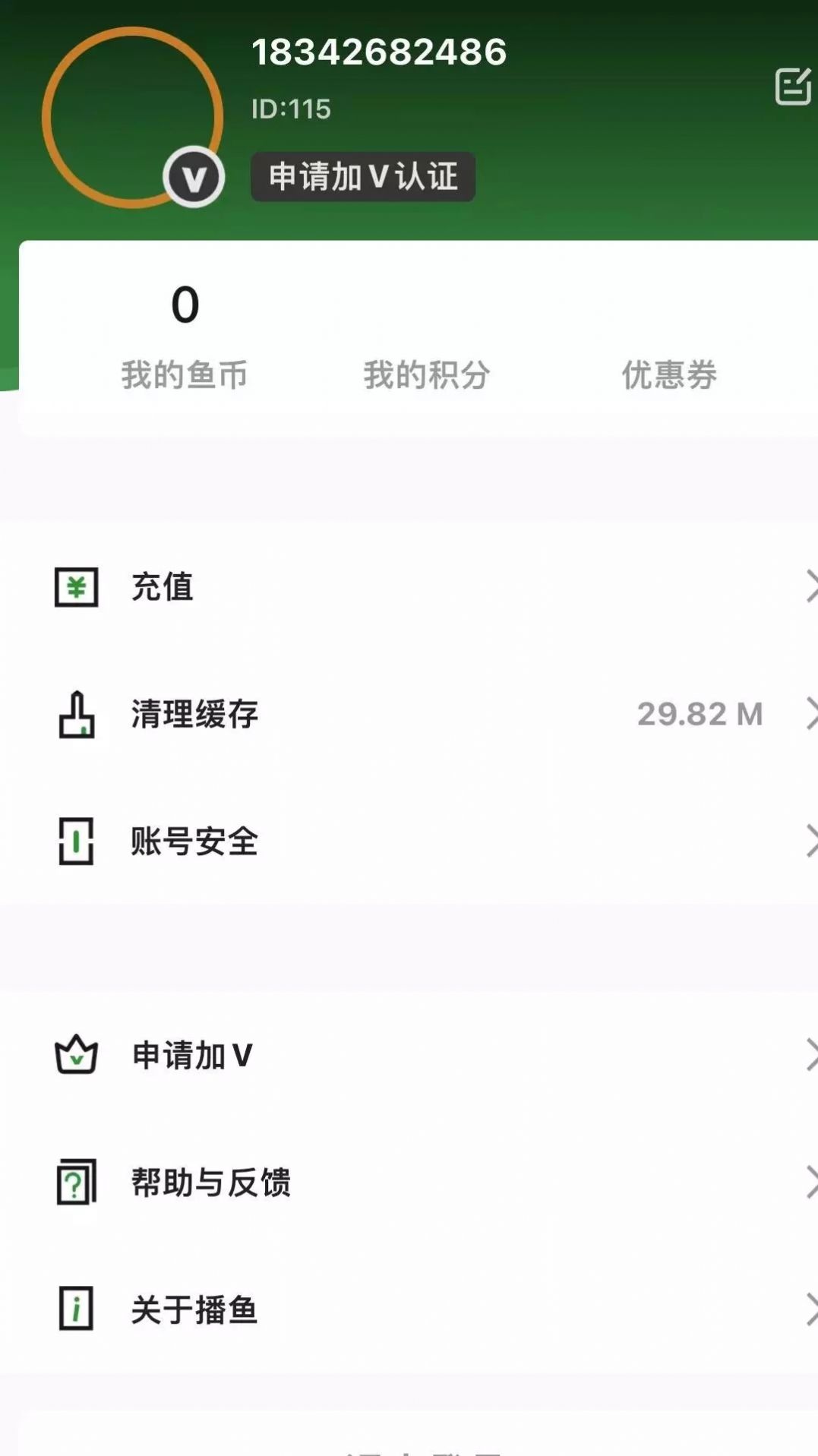818x1456 pixels.
Task: Toggle V certification via 申请加V认证 badge
Action: [x=362, y=175]
